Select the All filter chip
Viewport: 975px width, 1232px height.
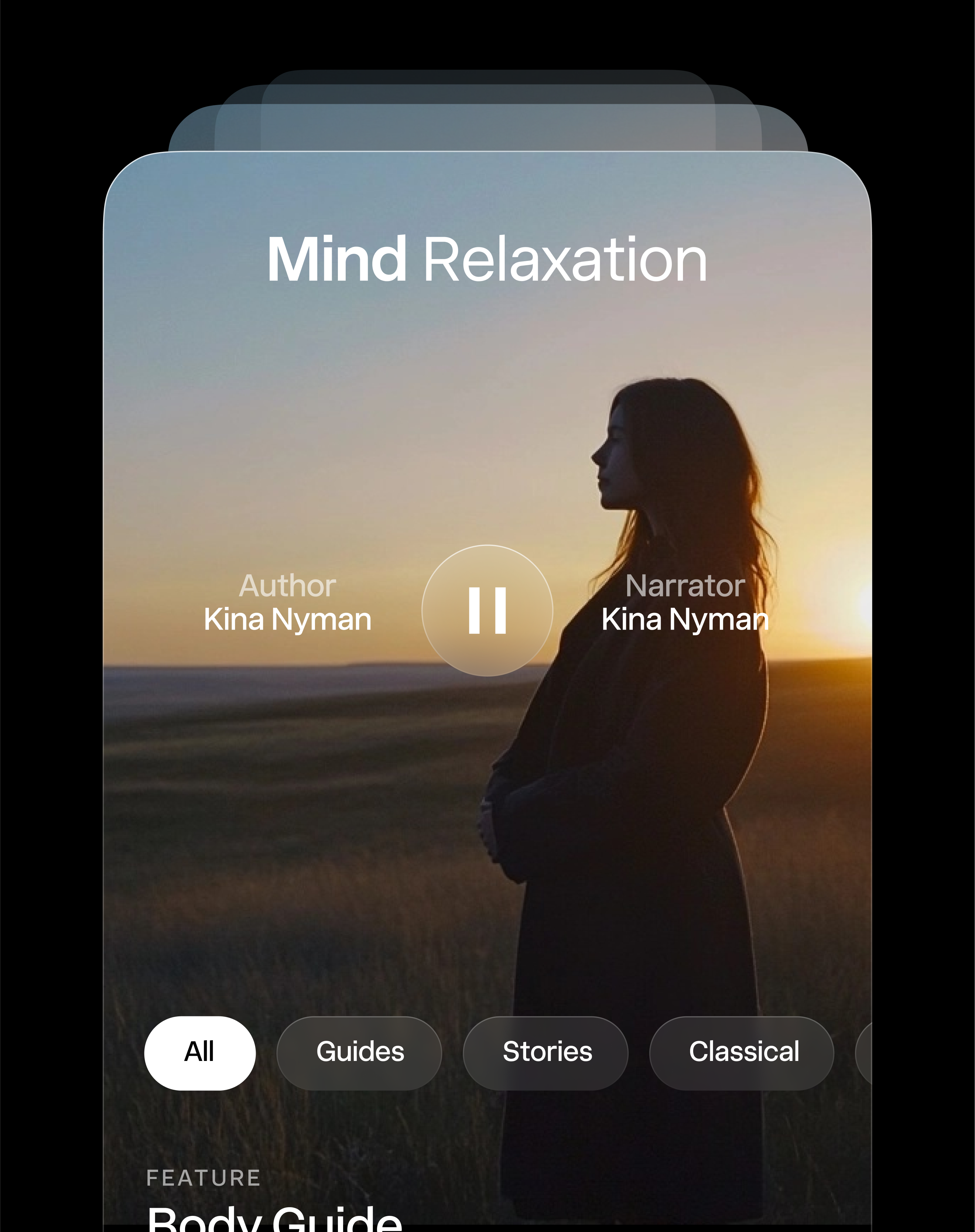click(x=200, y=1052)
